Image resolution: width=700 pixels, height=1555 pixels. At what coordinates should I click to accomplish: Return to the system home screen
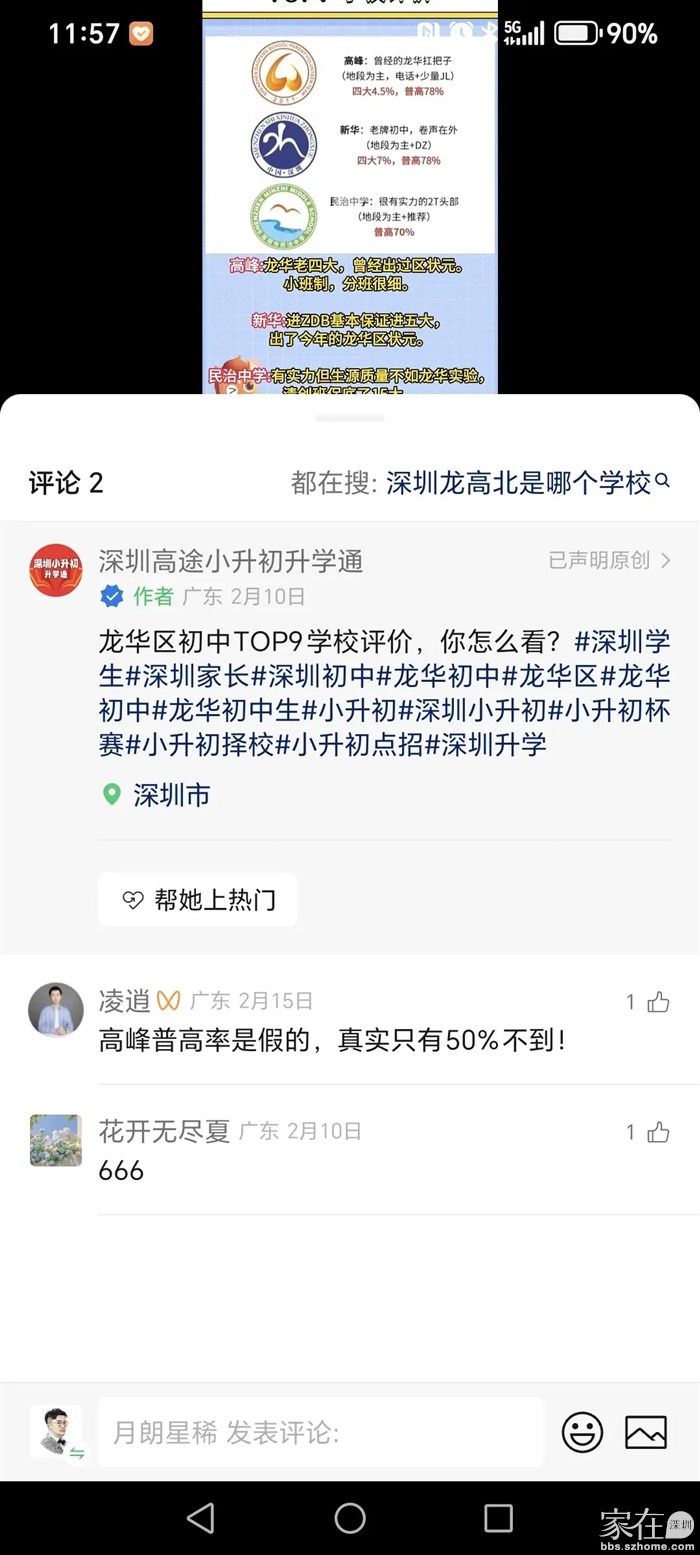coord(350,1518)
